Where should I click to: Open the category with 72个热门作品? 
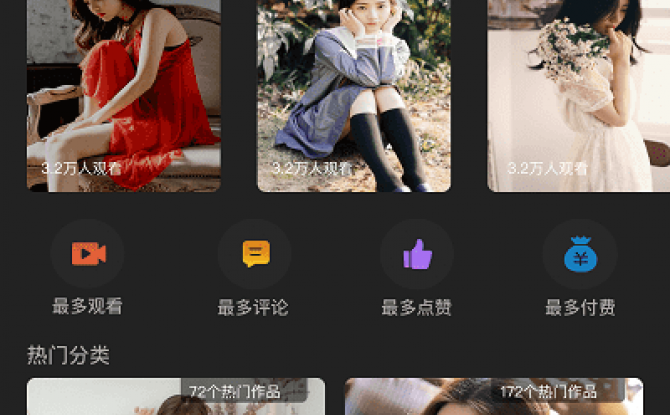tap(175, 398)
